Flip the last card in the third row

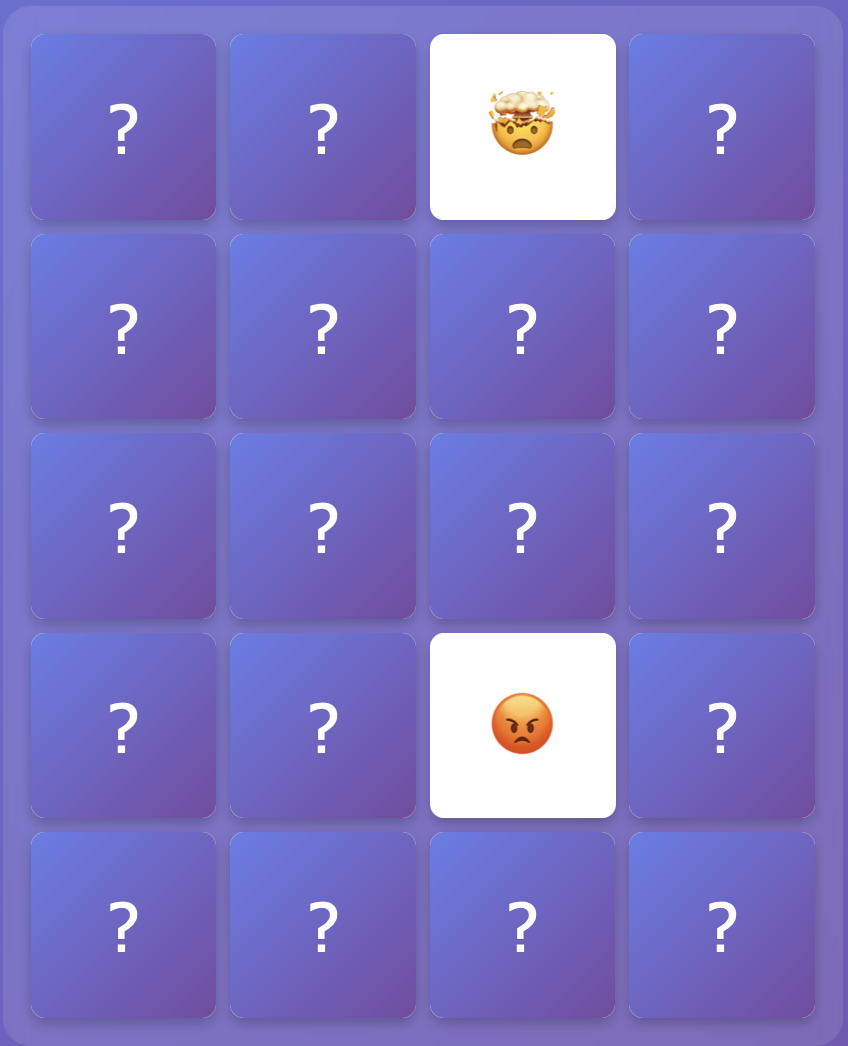pos(722,524)
